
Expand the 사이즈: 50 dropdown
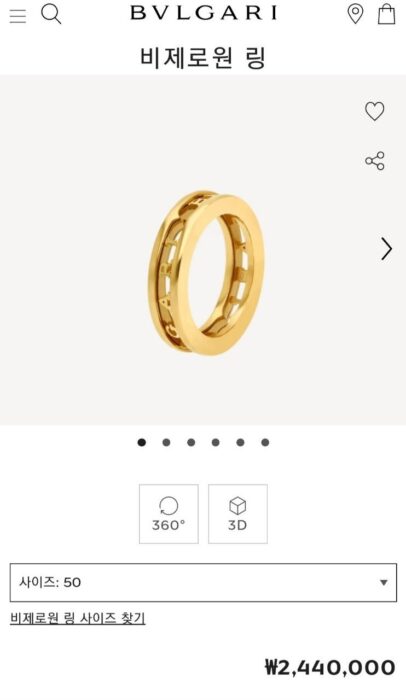click(203, 583)
